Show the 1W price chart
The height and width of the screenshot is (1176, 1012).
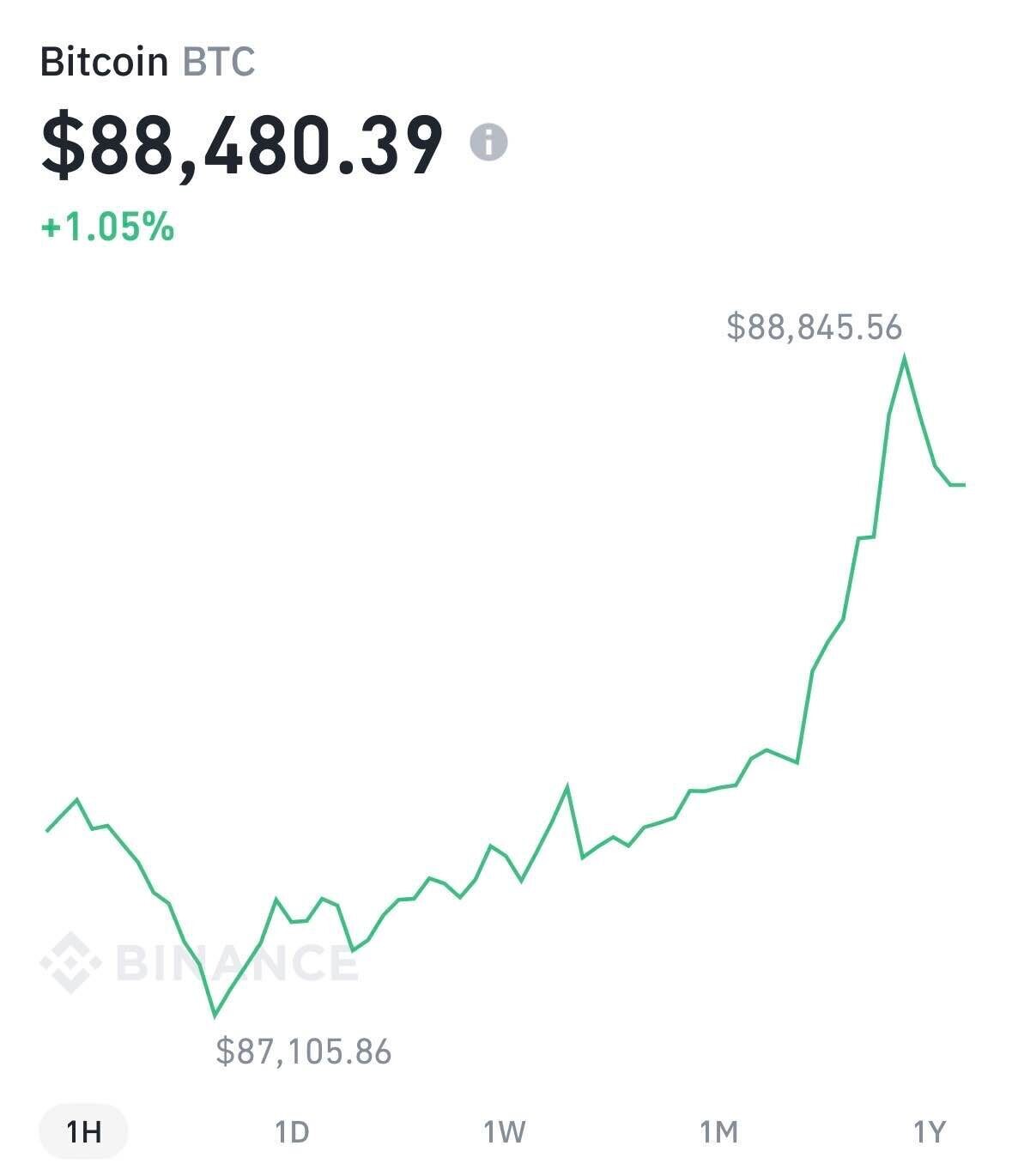(x=504, y=1132)
